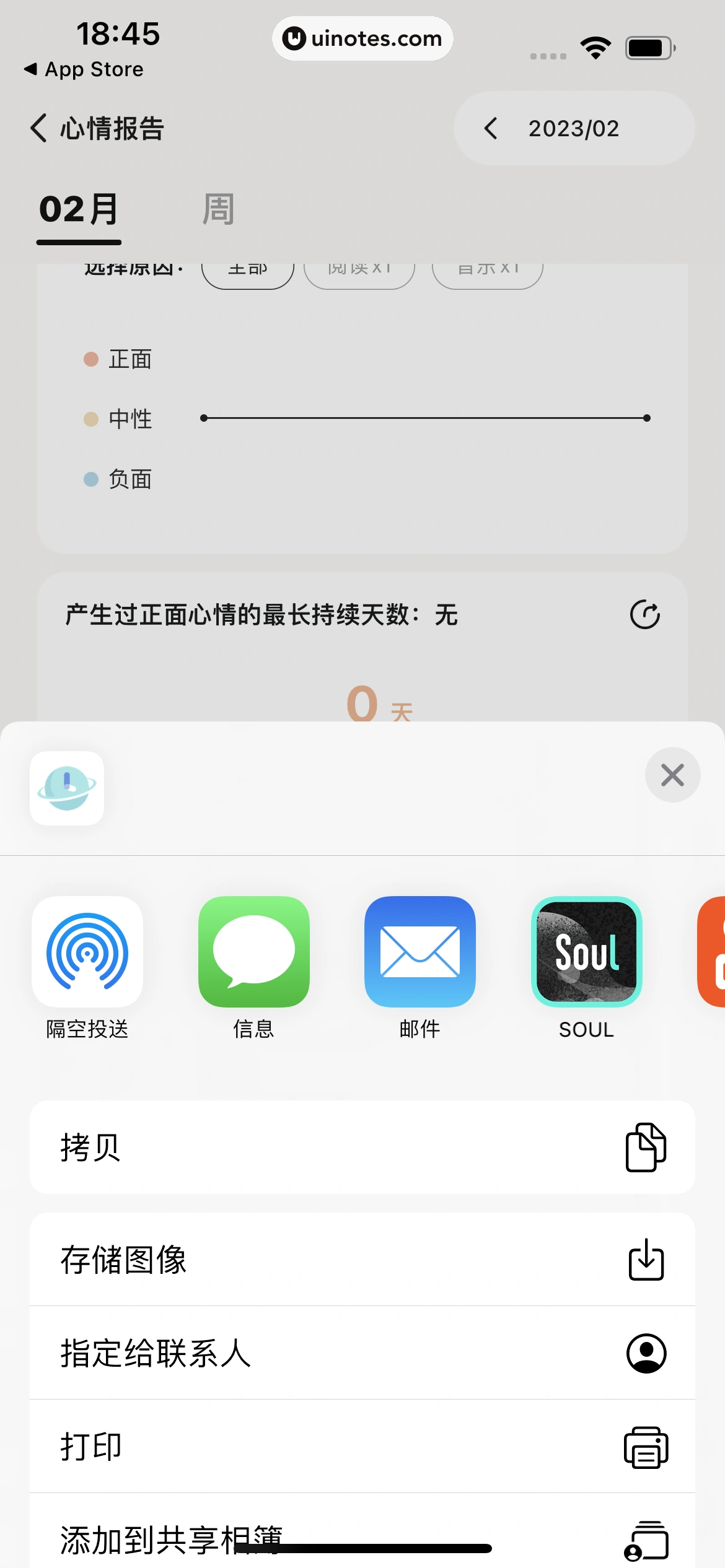Select 指定给联系人 option
The height and width of the screenshot is (1568, 725).
click(362, 1353)
